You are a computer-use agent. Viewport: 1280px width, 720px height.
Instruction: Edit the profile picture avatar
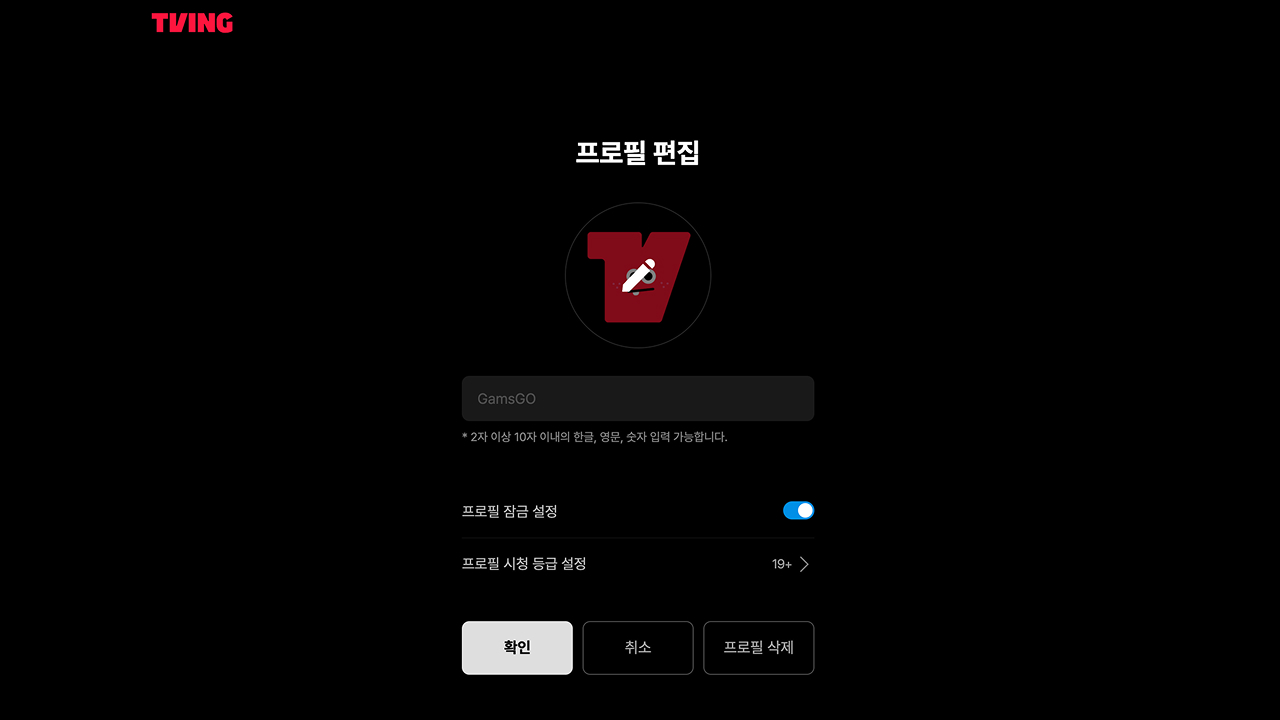(638, 276)
